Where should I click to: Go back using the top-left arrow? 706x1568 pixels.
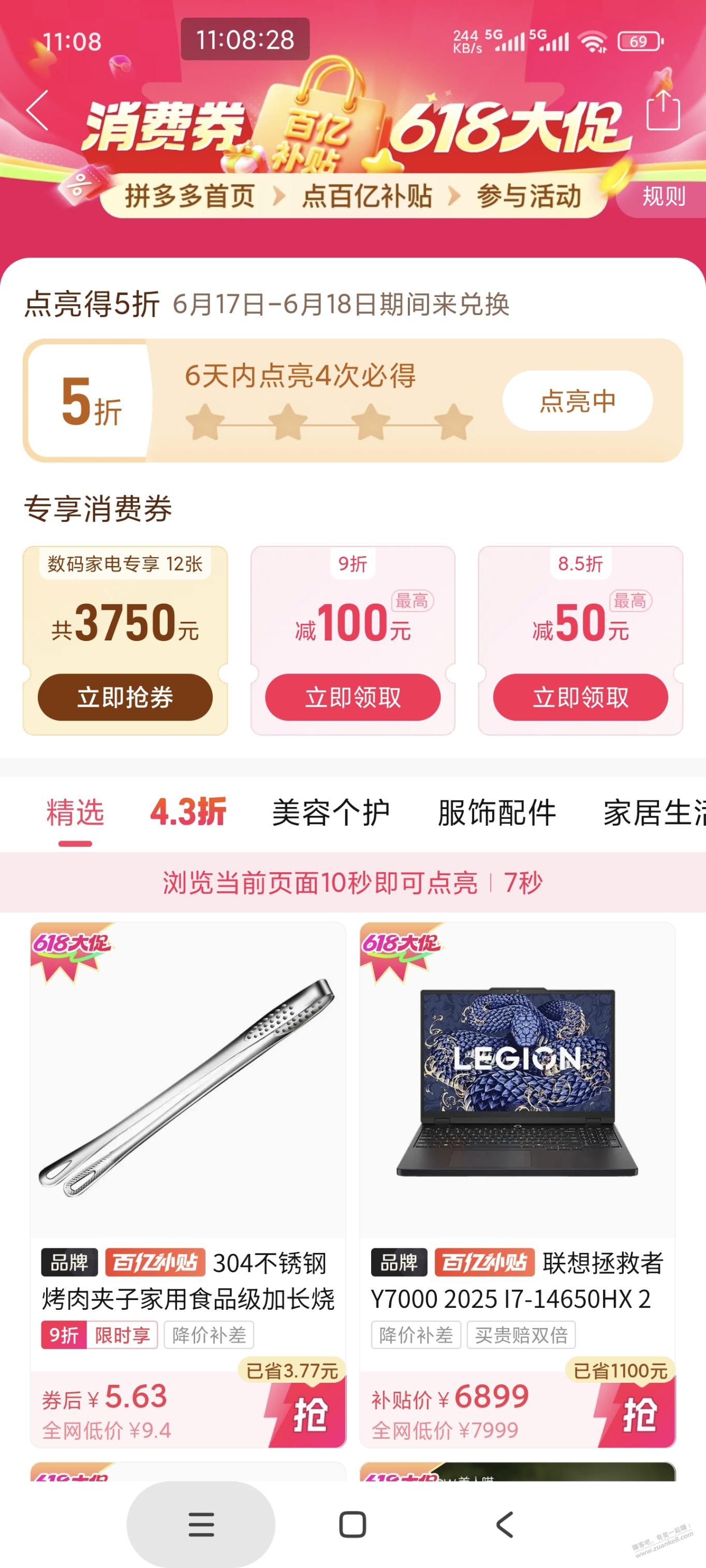(38, 111)
